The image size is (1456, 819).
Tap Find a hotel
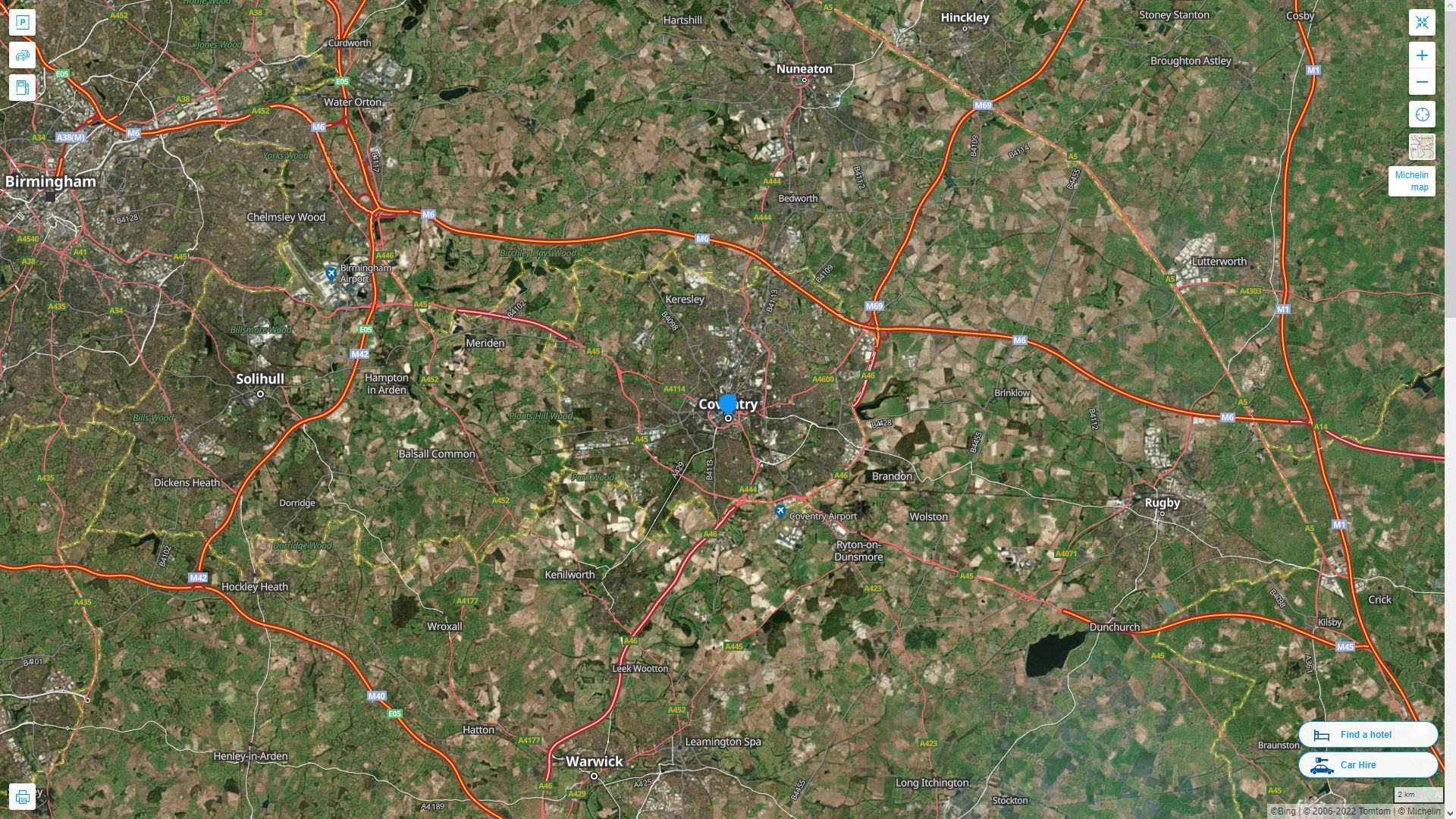[x=1367, y=734]
